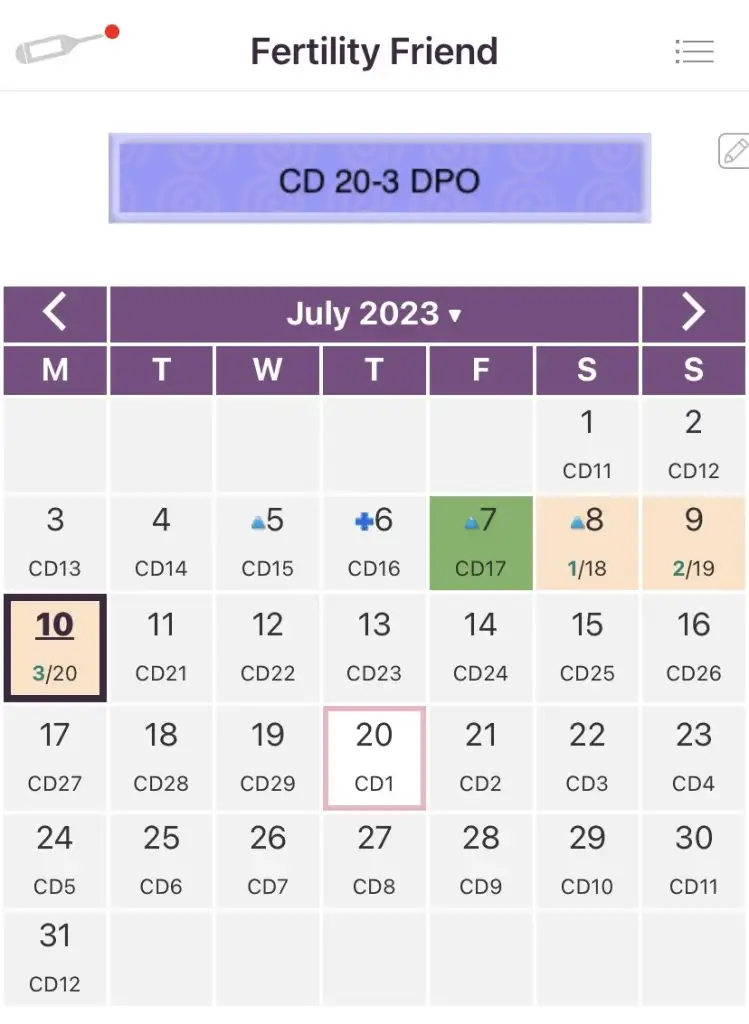Tap the CD 20-3 DPO banner
749x1024 pixels.
[x=379, y=179]
